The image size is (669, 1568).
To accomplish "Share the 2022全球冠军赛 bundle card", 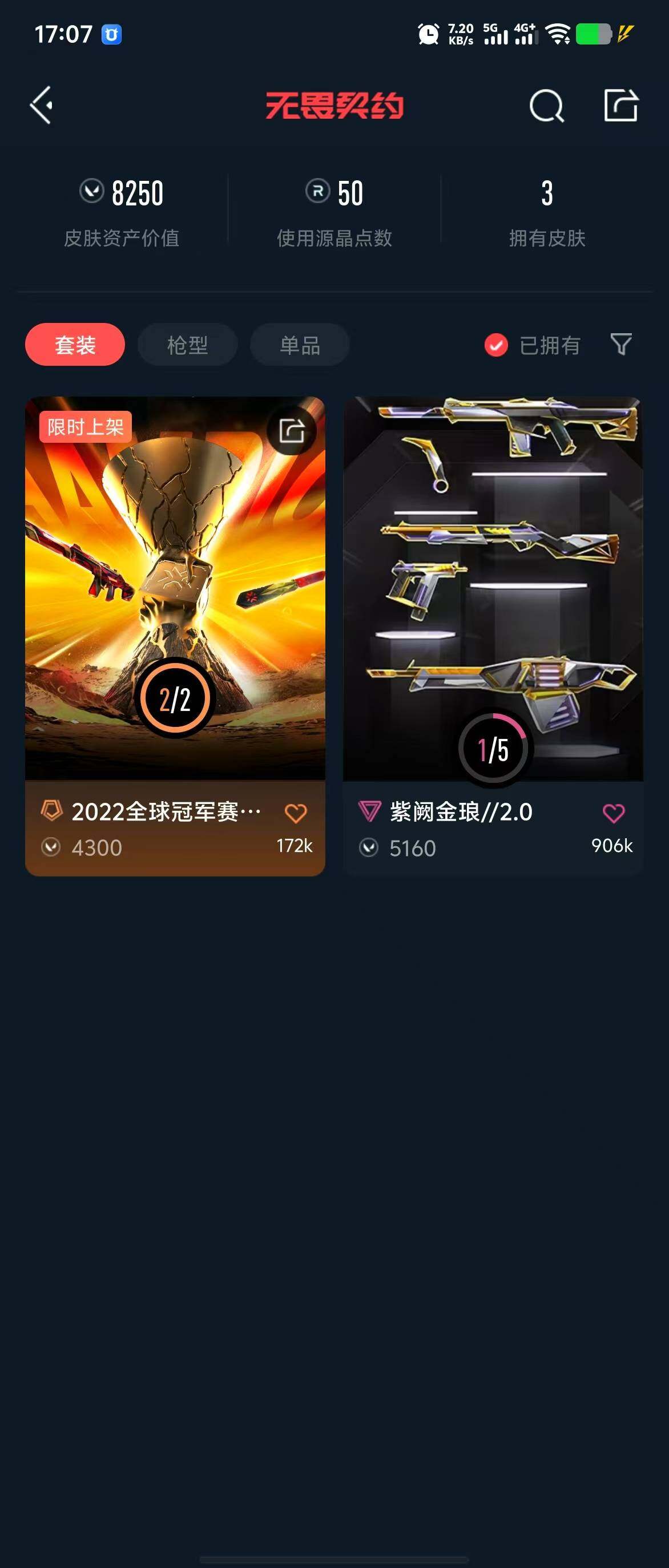I will 292,431.
